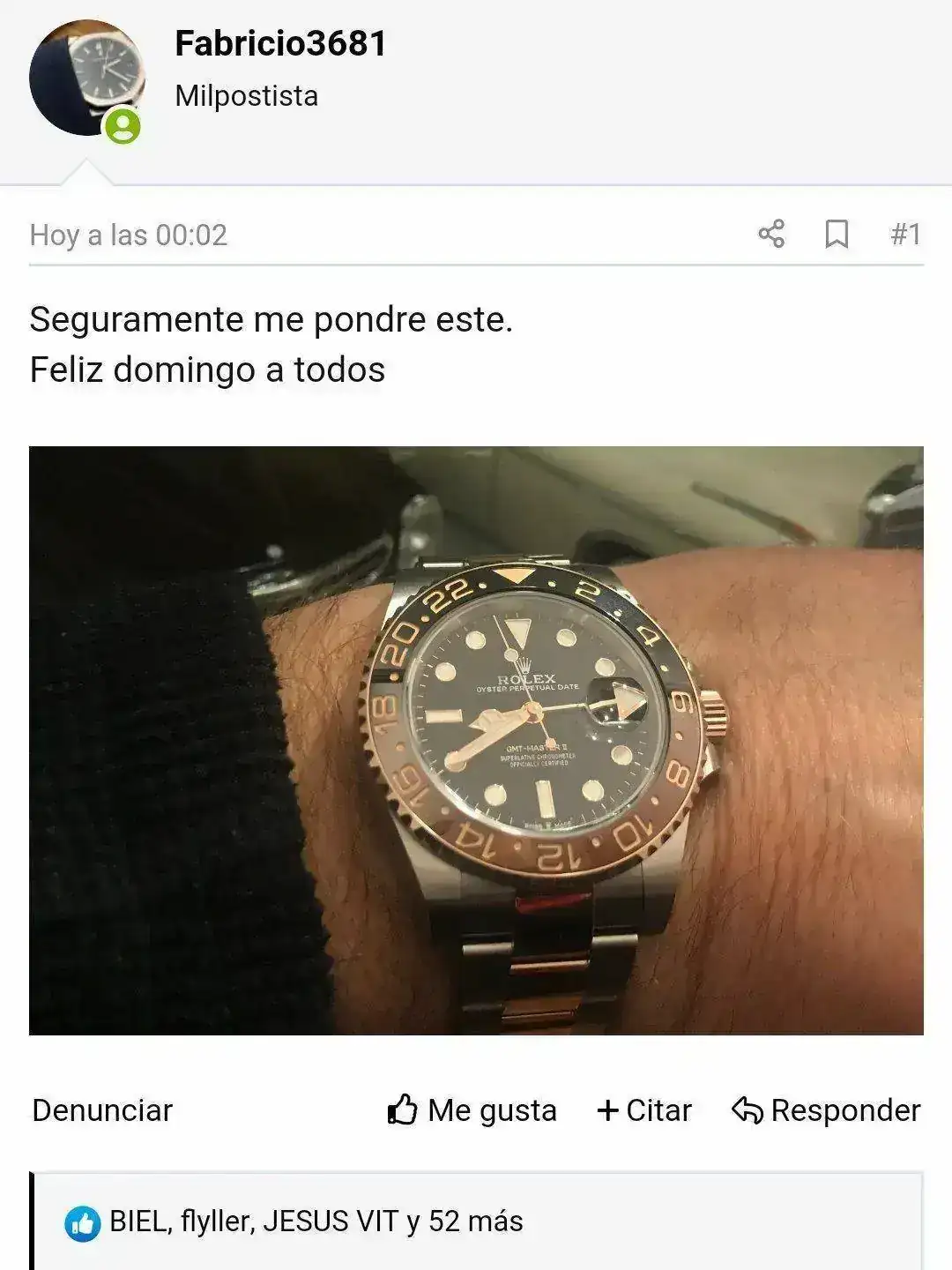View the list of users who liked

tap(316, 1221)
